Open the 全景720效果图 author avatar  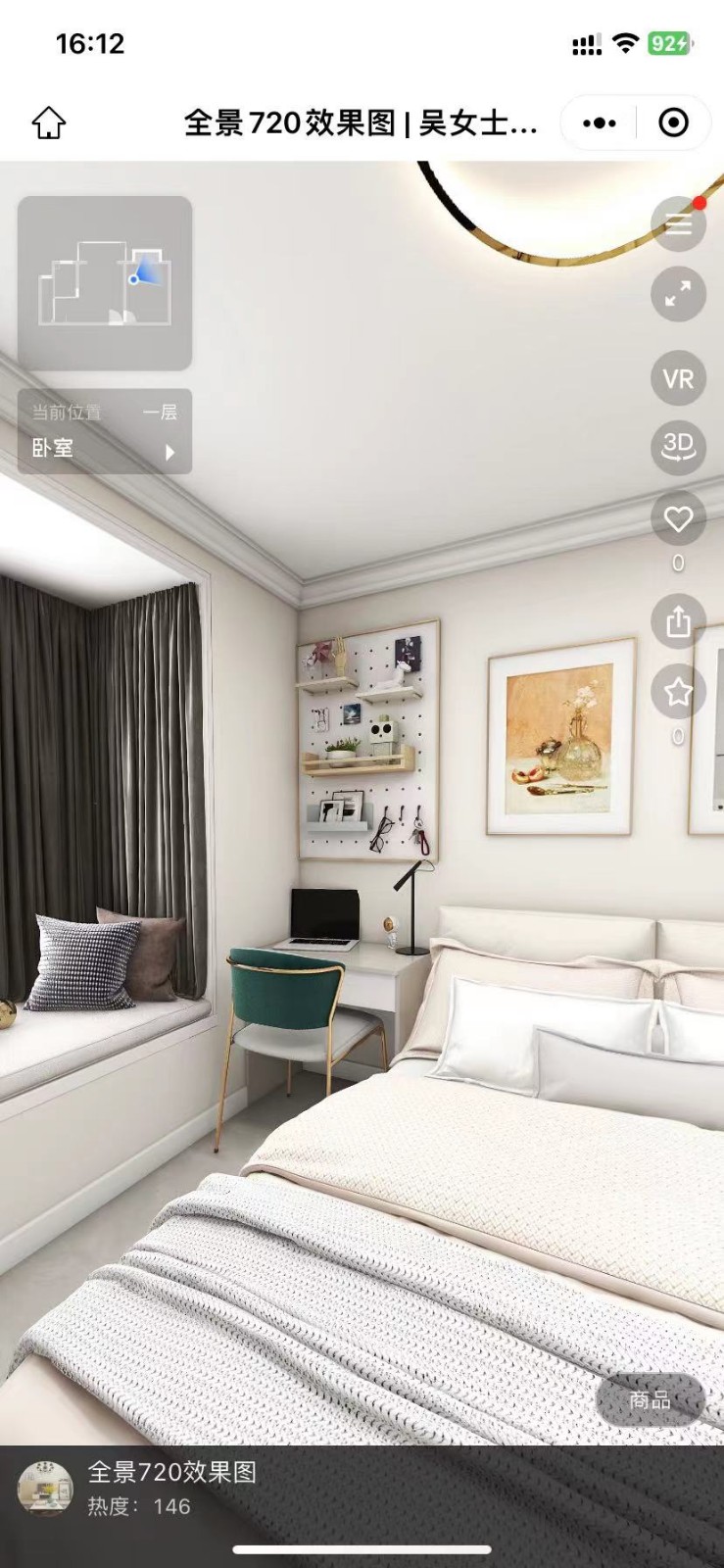coord(45,1490)
